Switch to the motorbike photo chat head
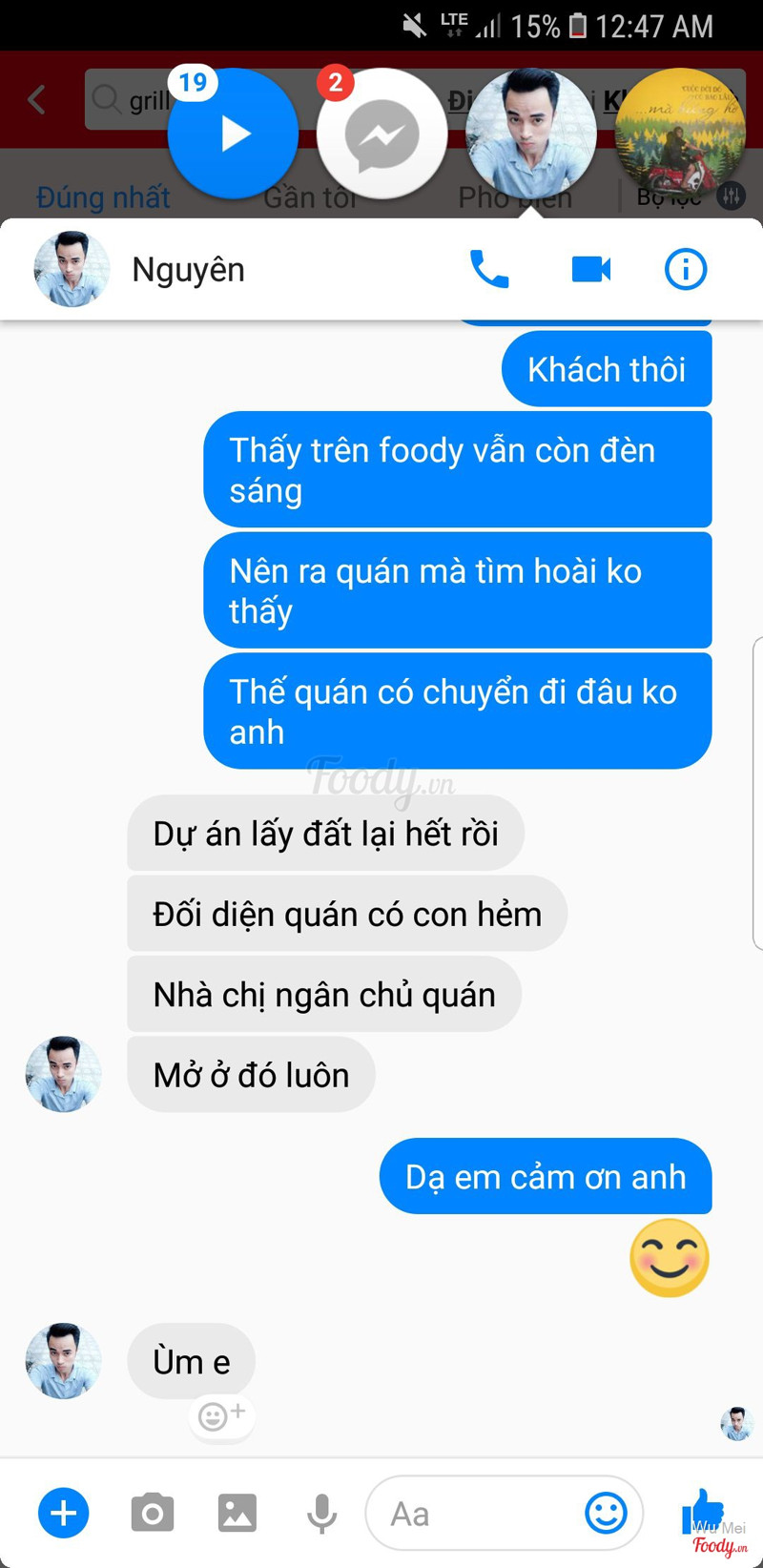 click(679, 134)
